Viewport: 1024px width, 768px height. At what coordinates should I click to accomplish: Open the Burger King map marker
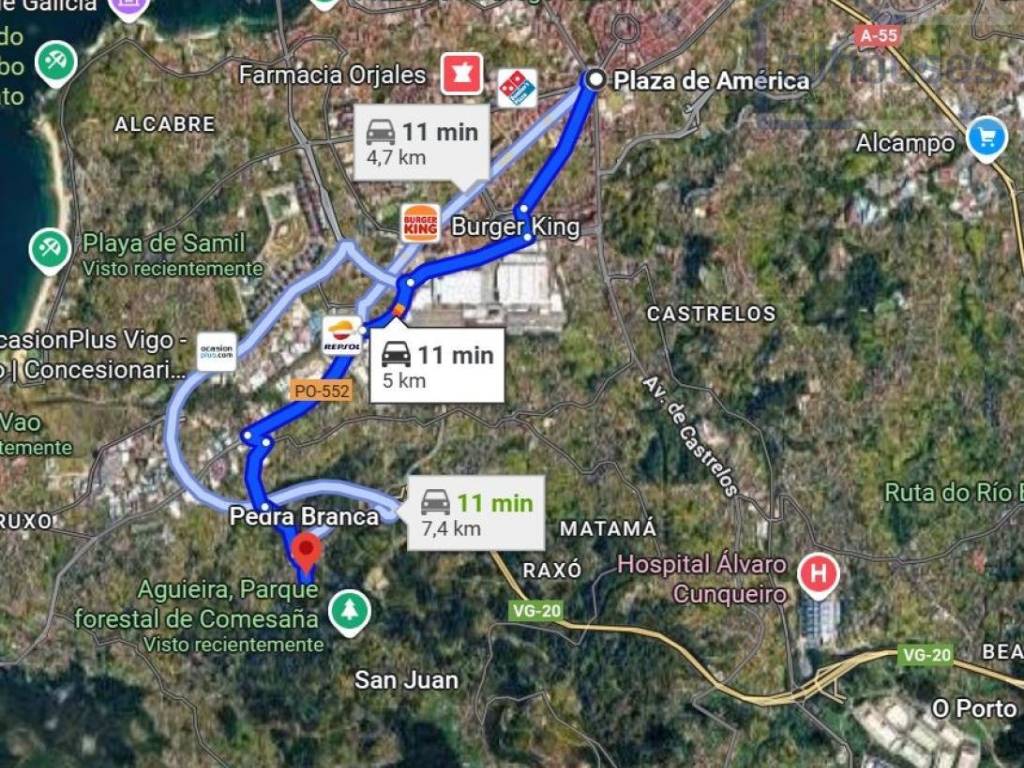(420, 223)
